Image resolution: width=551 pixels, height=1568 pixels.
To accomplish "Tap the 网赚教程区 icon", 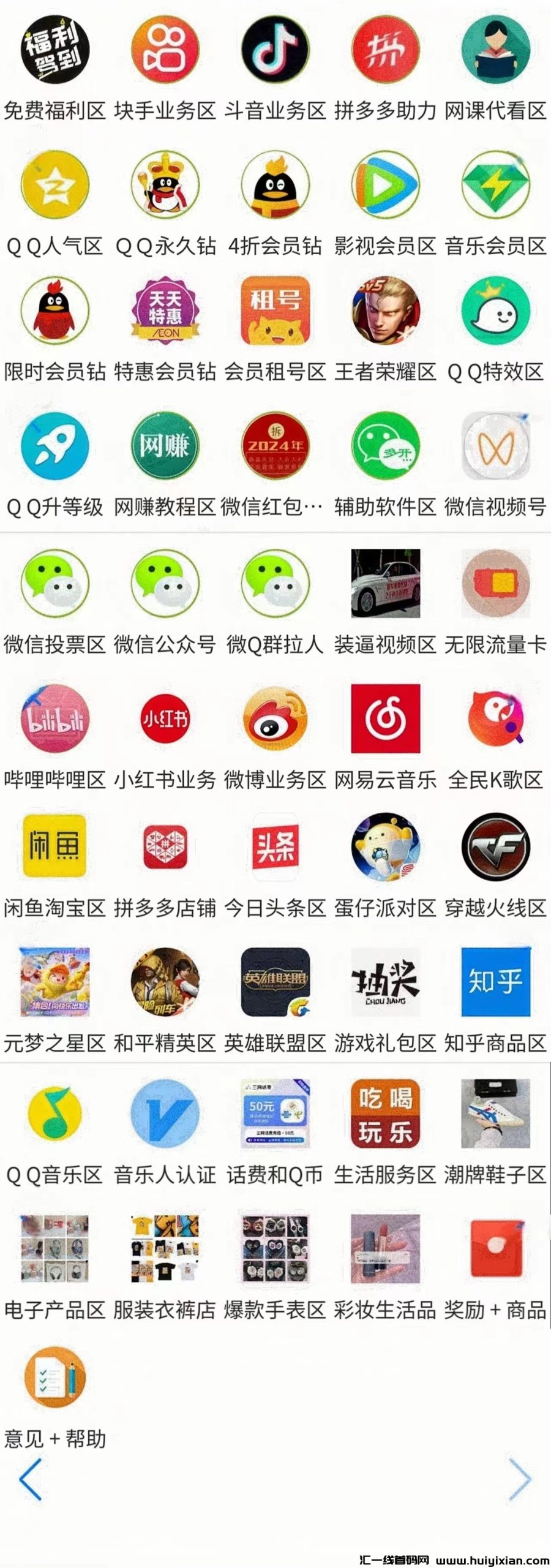I will (x=165, y=446).
